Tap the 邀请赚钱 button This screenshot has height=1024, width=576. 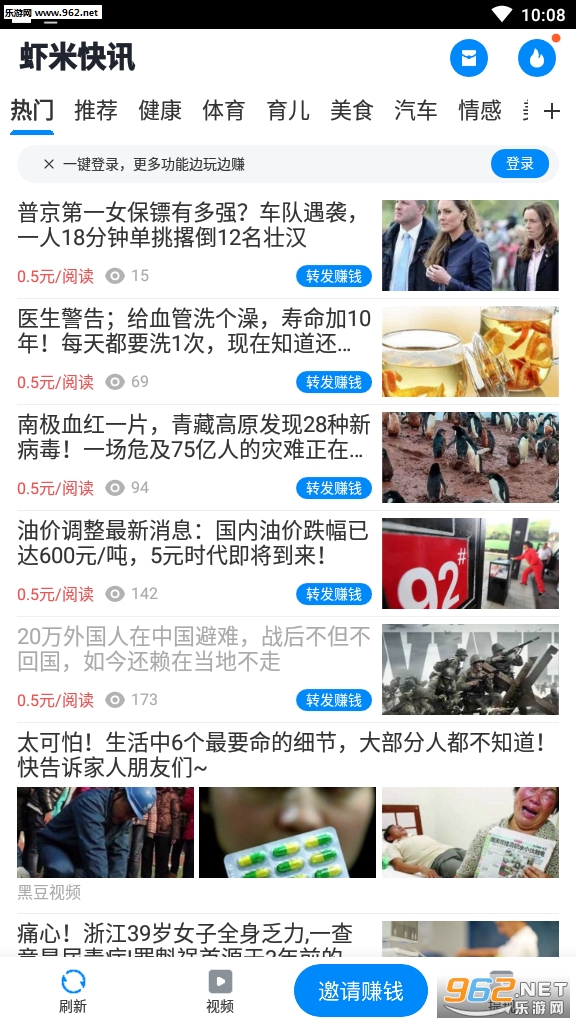[361, 991]
